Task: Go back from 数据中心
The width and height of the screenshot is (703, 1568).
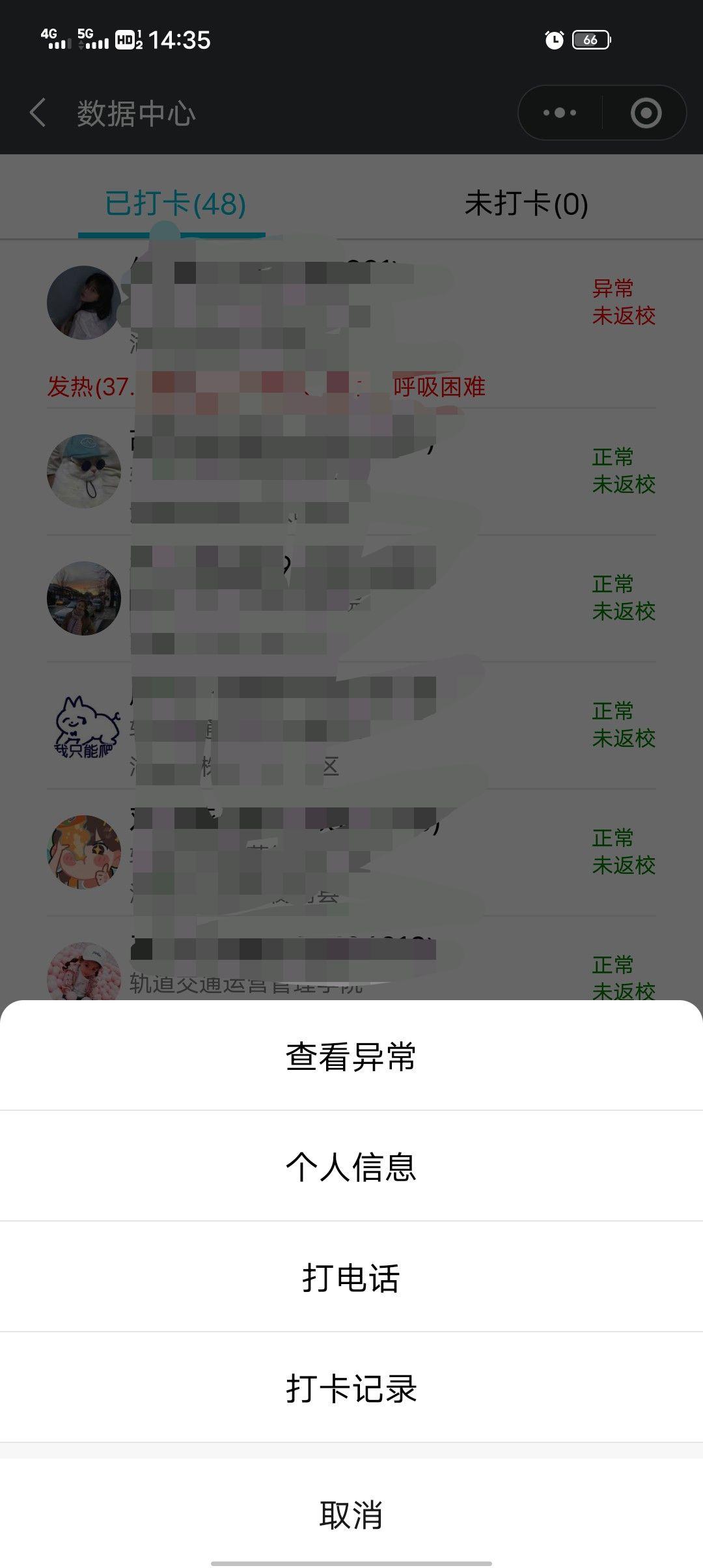Action: tap(38, 113)
